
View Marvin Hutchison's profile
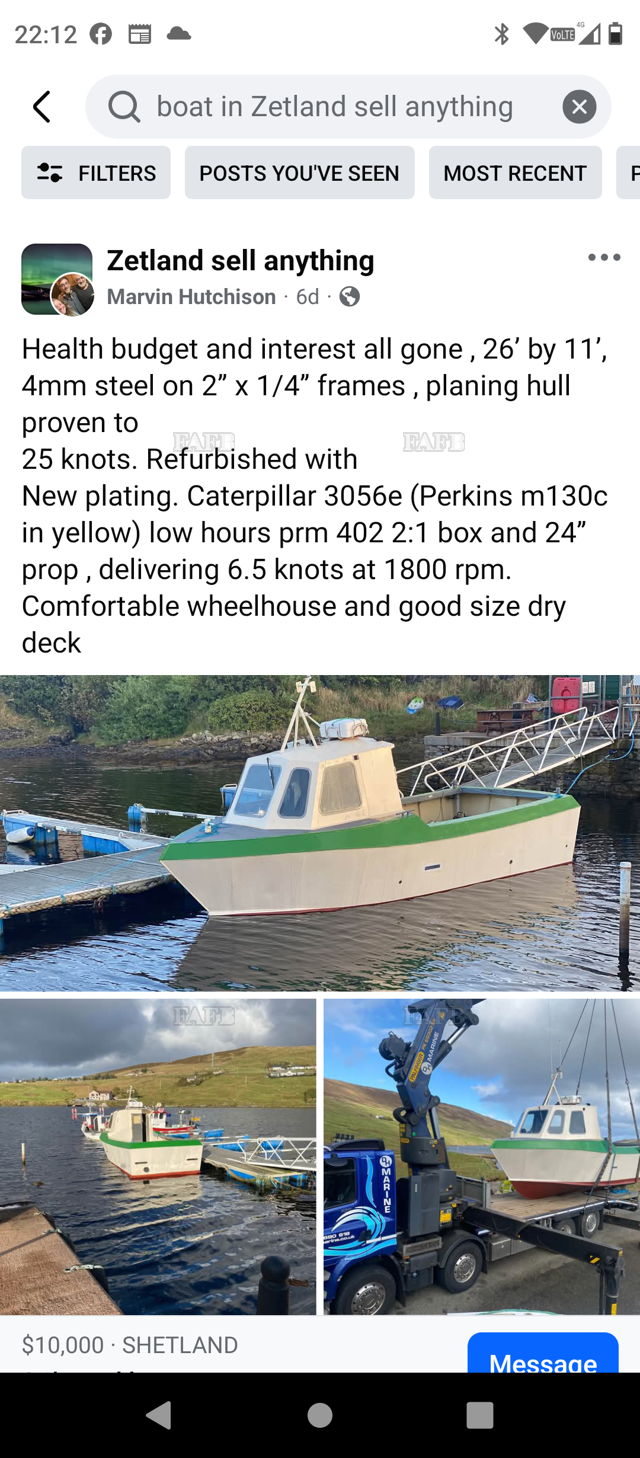click(191, 297)
